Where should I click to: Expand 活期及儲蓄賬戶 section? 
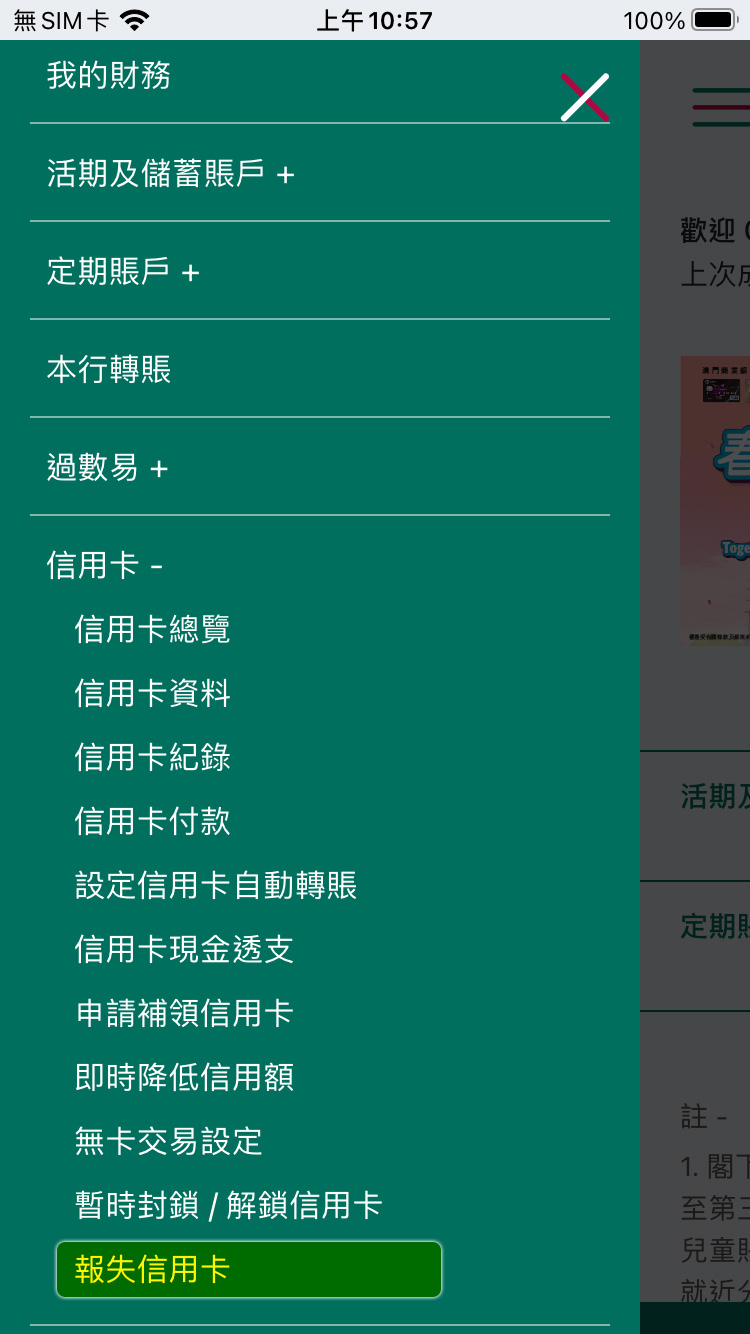[171, 174]
